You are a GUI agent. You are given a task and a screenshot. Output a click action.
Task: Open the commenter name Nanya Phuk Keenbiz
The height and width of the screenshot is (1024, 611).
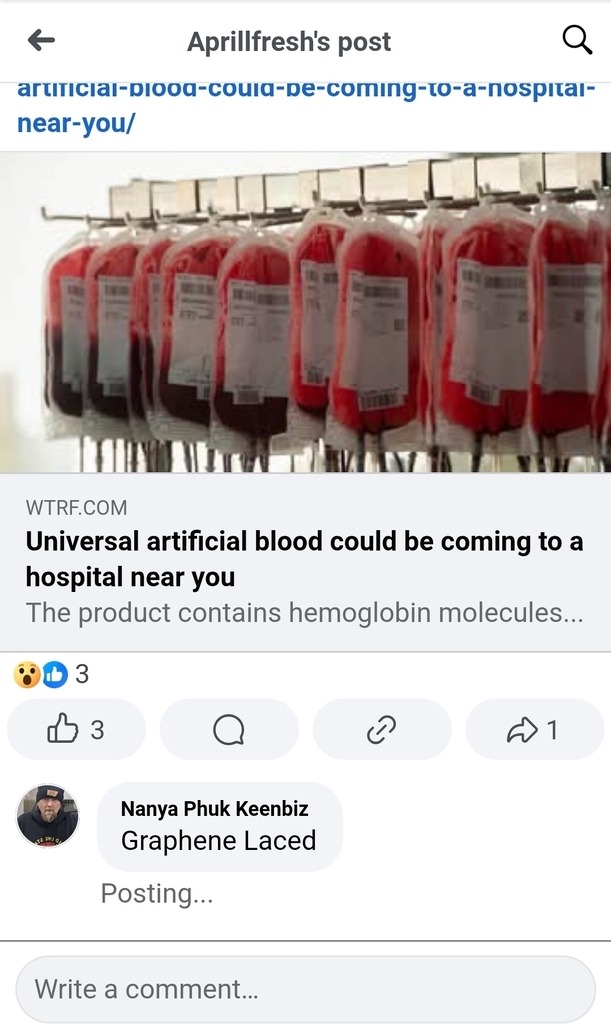click(214, 809)
